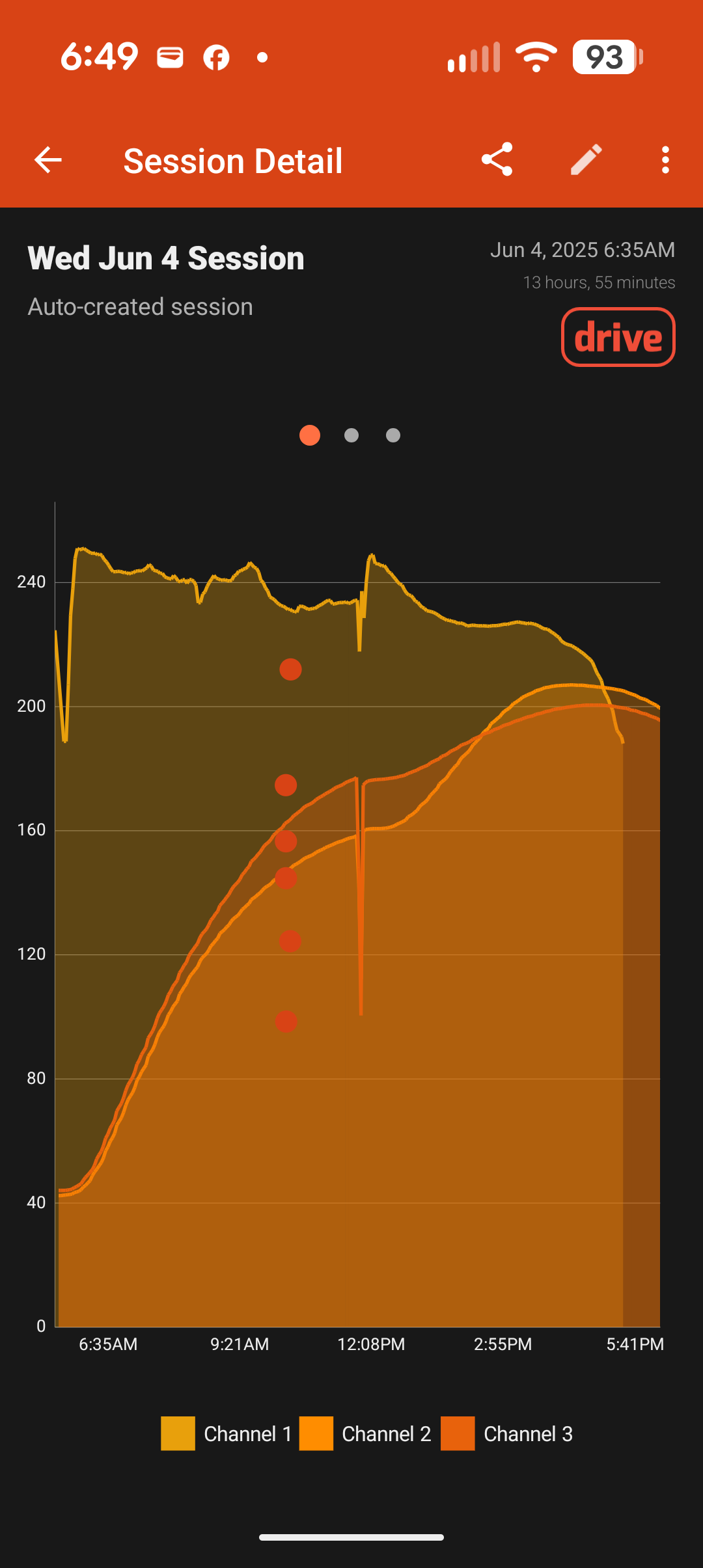This screenshot has height=1568, width=703.
Task: Open the overflow menu
Action: coord(665,160)
